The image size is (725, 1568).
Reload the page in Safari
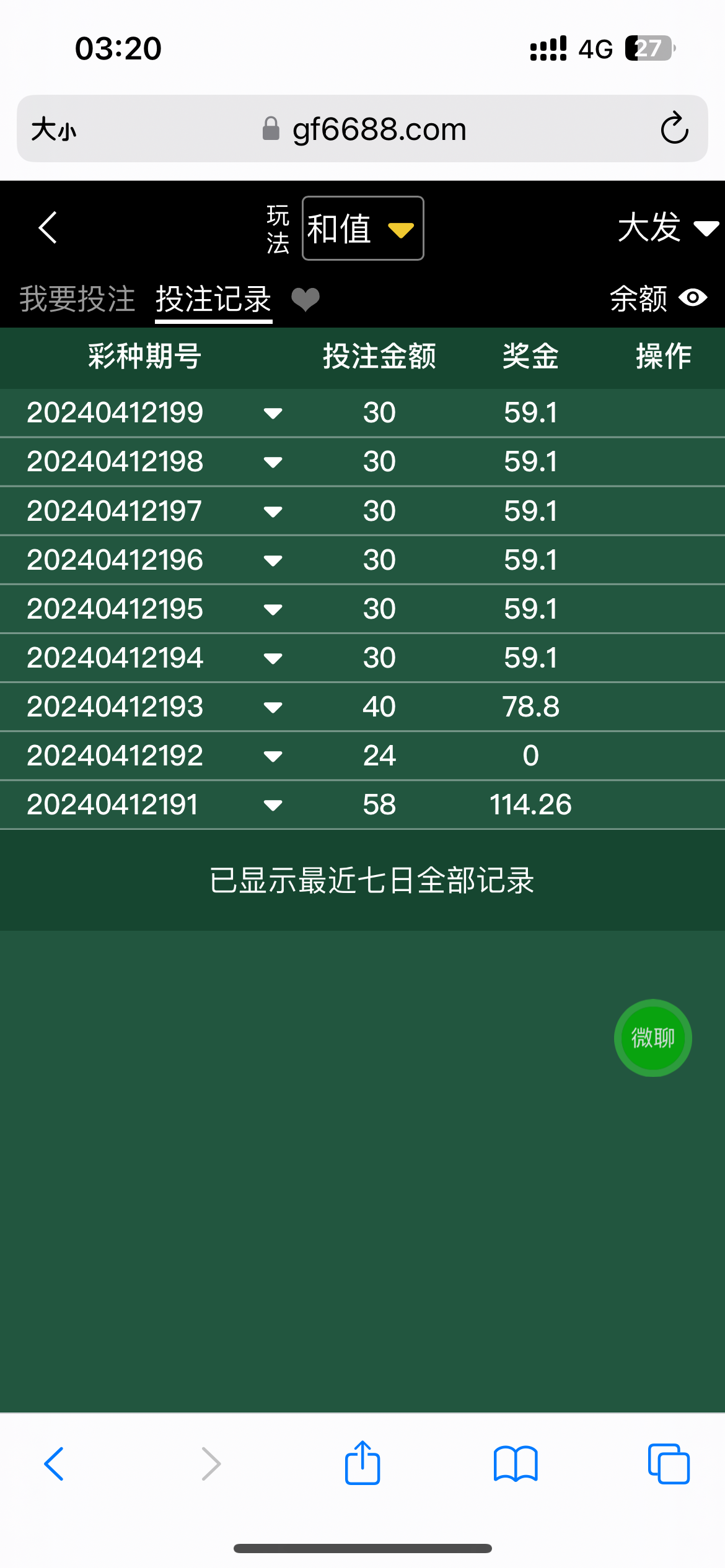coord(674,129)
